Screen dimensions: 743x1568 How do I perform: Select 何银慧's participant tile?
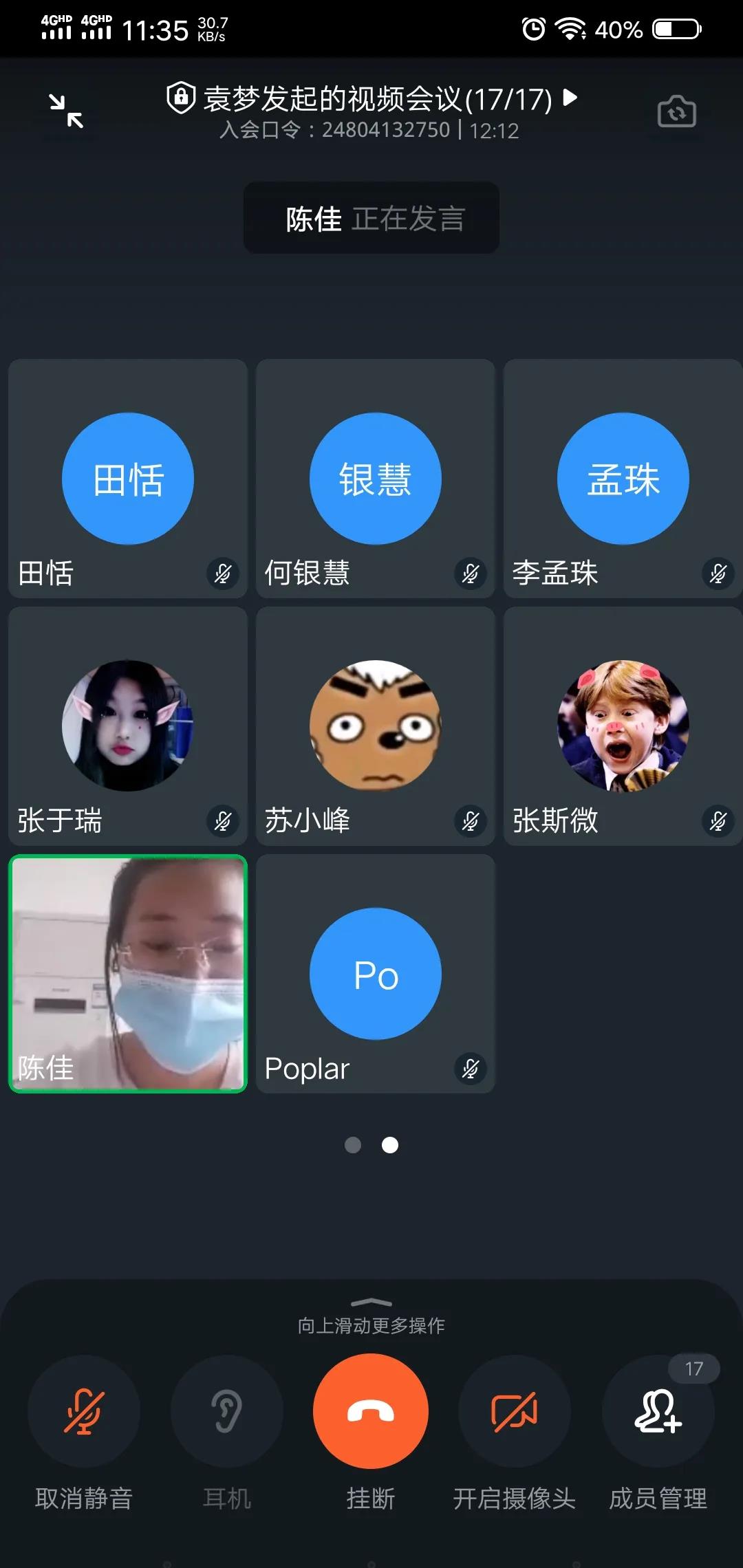(x=376, y=479)
